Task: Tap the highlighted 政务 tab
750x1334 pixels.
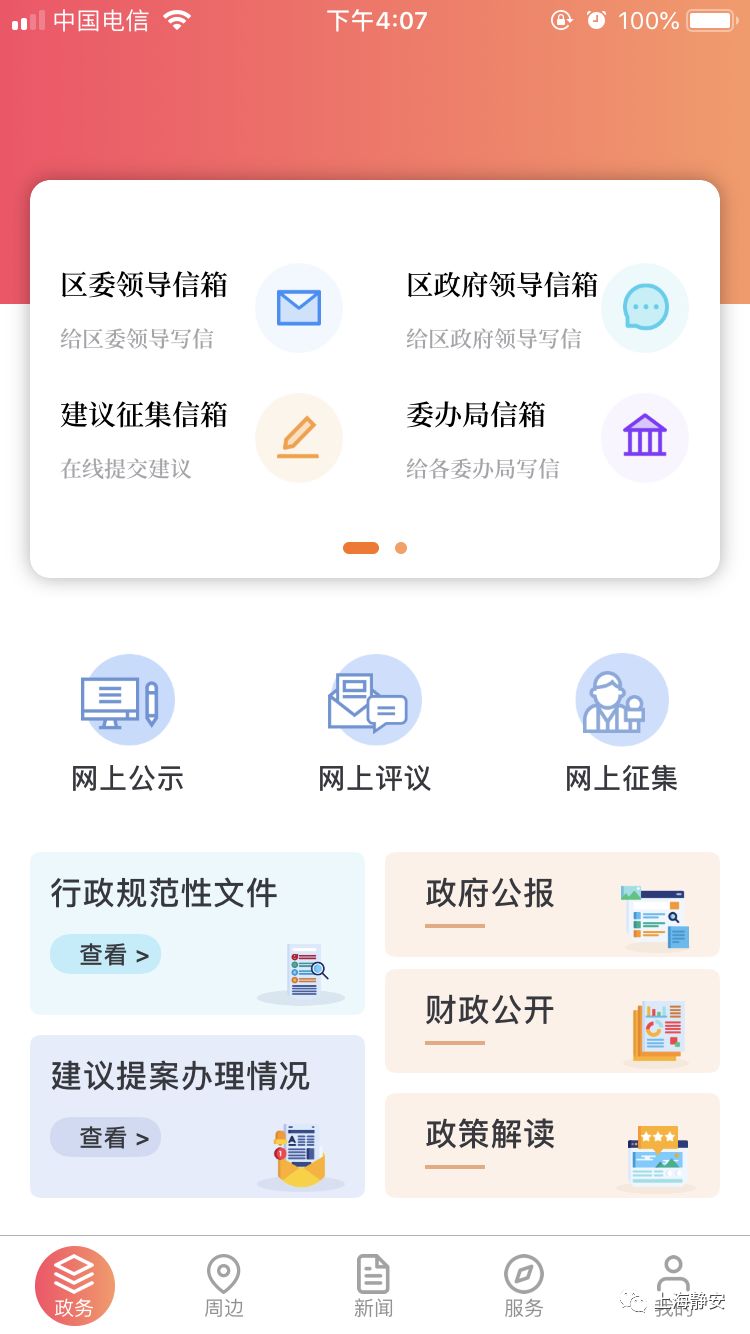Action: 74,1285
